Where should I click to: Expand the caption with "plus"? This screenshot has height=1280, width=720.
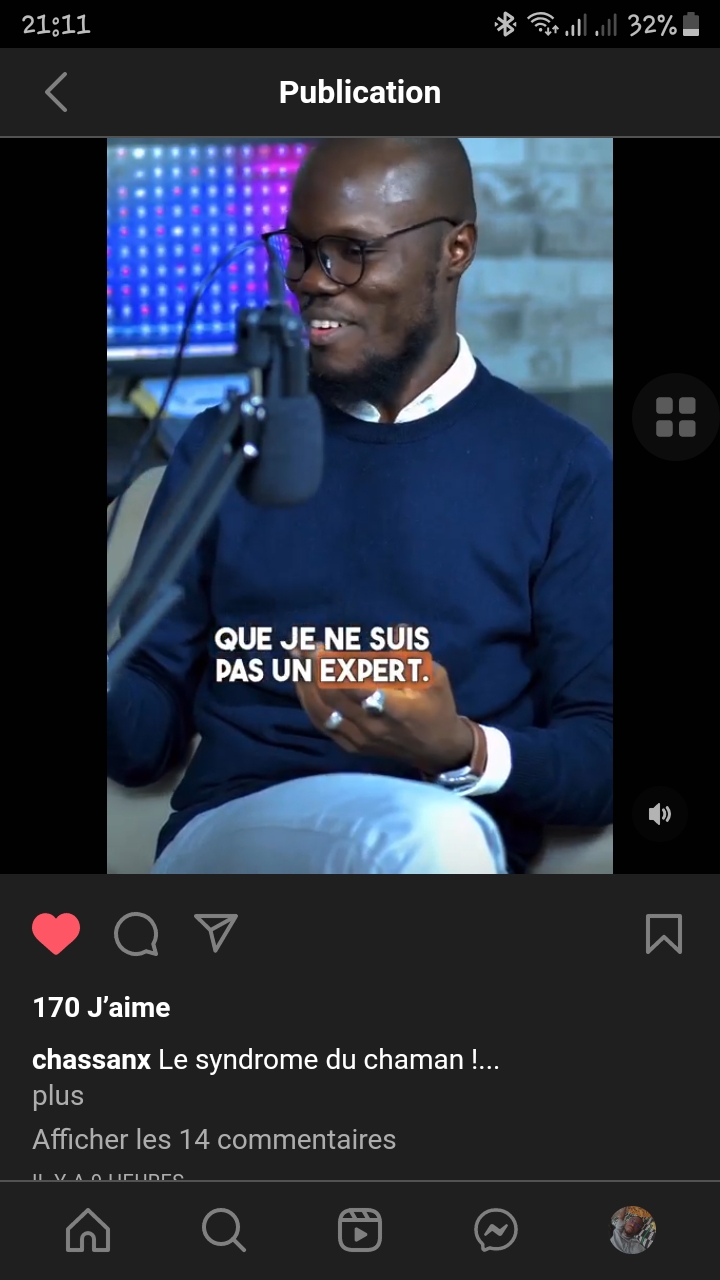click(x=58, y=1096)
